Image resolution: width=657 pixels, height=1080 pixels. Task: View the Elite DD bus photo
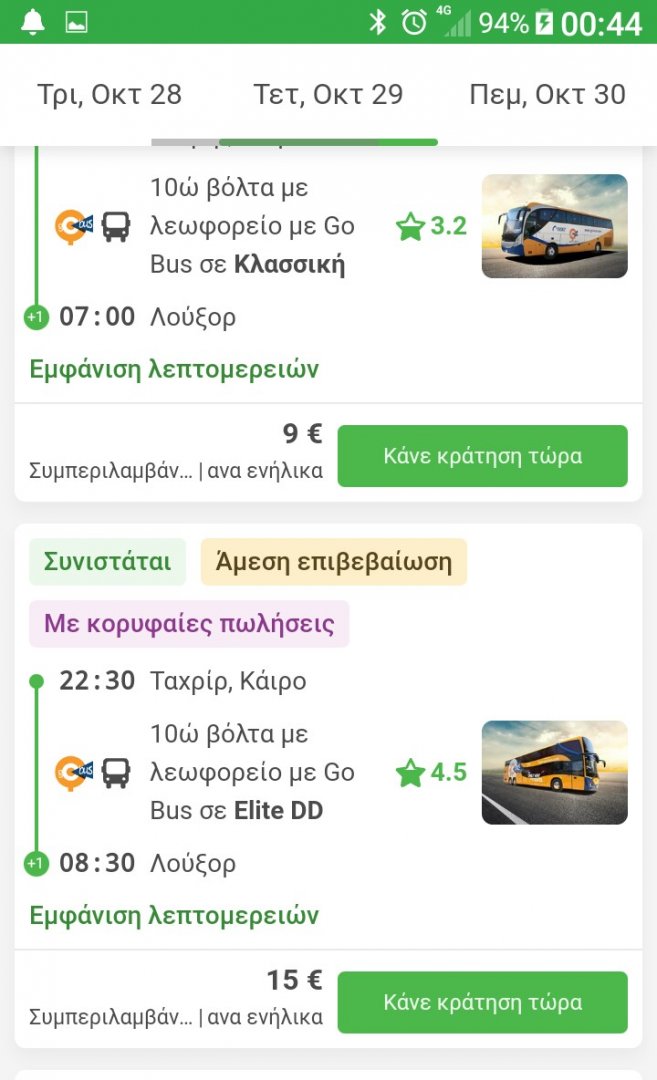click(554, 772)
